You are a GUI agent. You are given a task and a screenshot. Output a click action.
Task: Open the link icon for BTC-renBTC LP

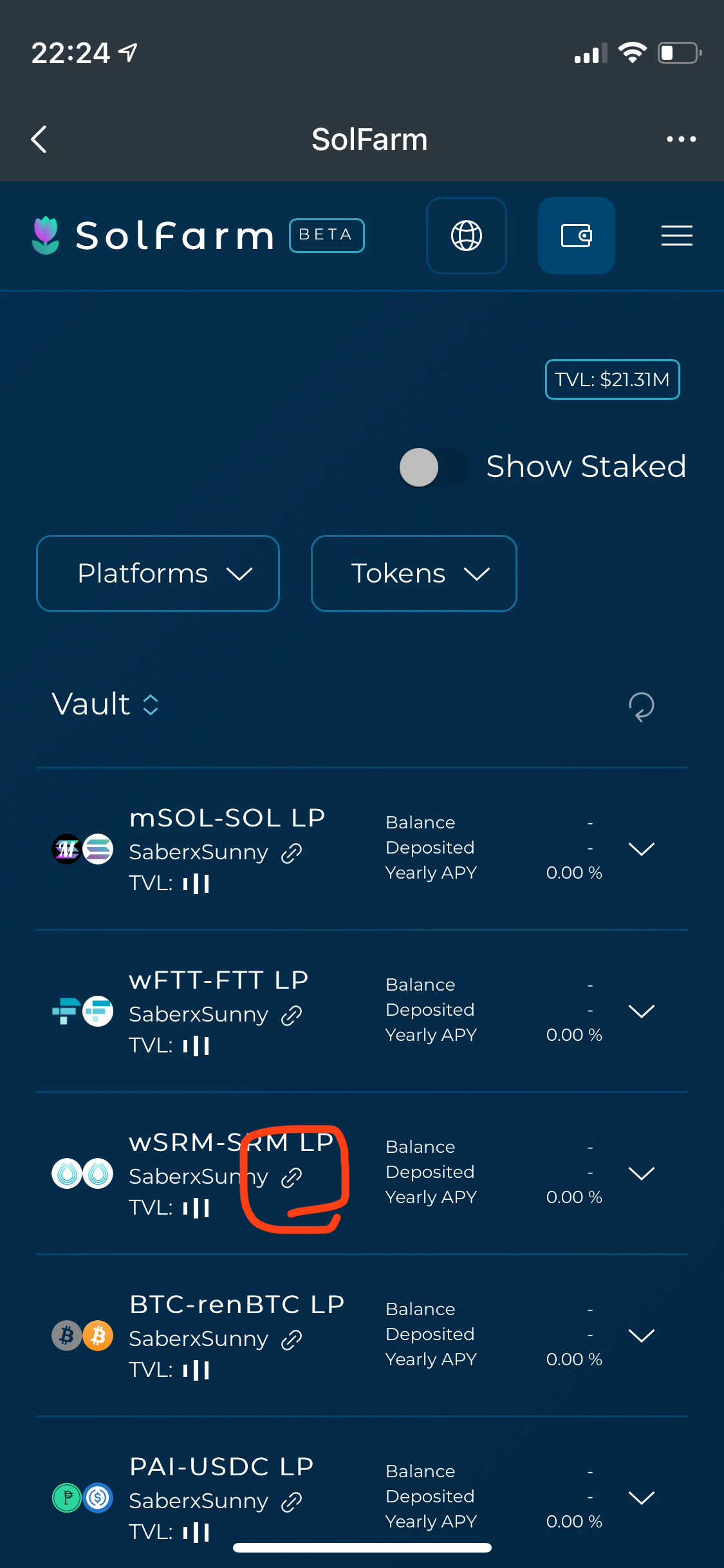point(292,1340)
